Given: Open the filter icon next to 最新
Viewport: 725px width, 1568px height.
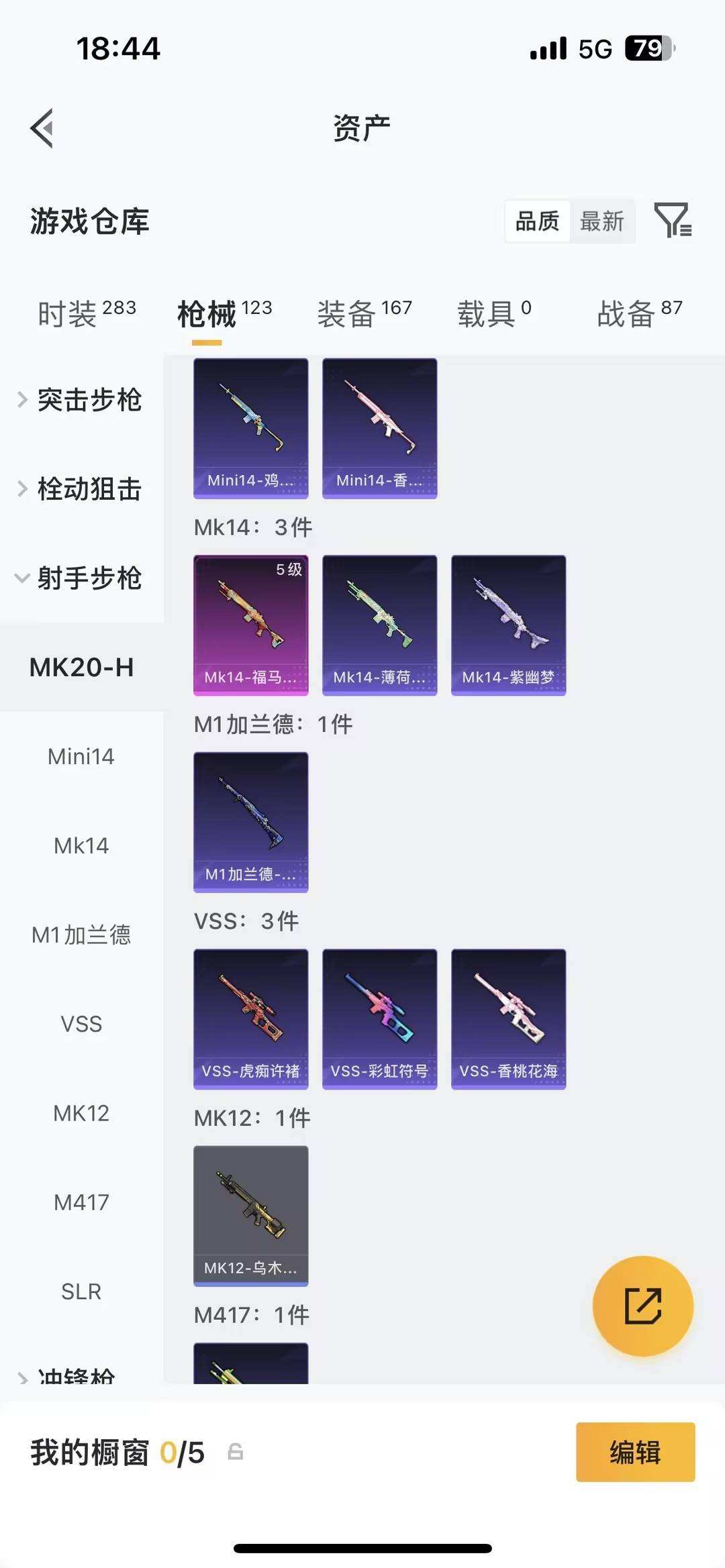Looking at the screenshot, I should (673, 220).
